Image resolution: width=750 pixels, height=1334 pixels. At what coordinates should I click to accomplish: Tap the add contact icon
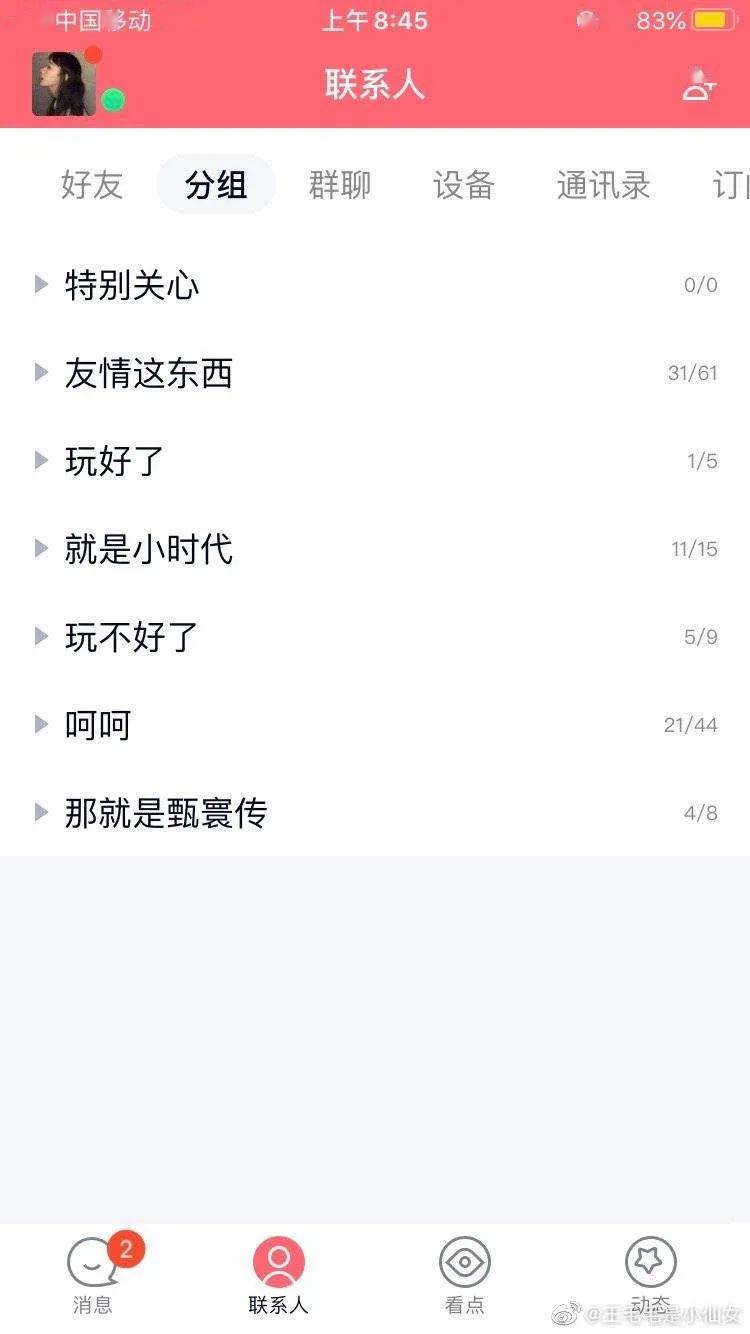click(x=699, y=86)
